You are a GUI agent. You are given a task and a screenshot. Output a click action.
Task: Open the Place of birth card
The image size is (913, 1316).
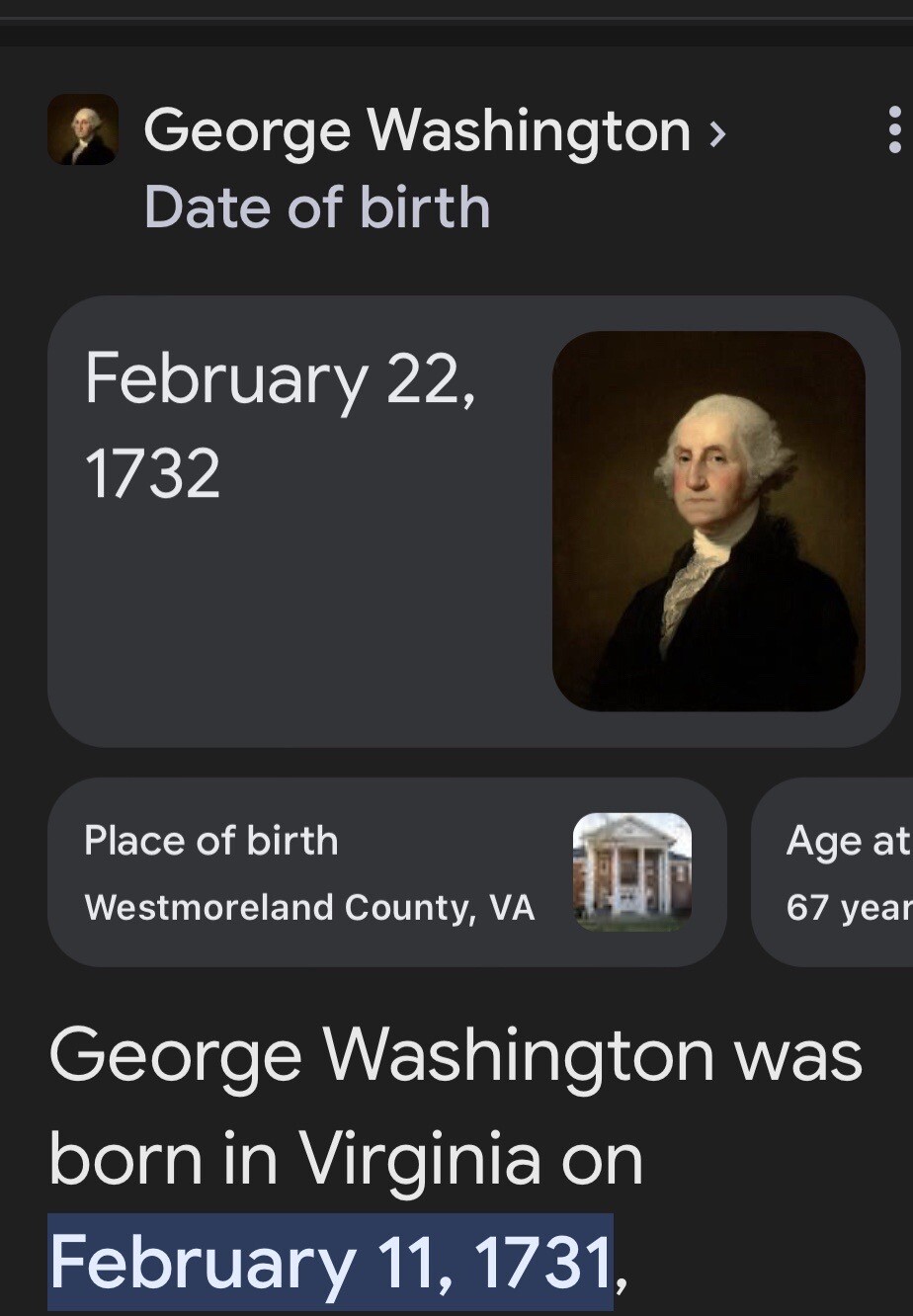click(385, 872)
